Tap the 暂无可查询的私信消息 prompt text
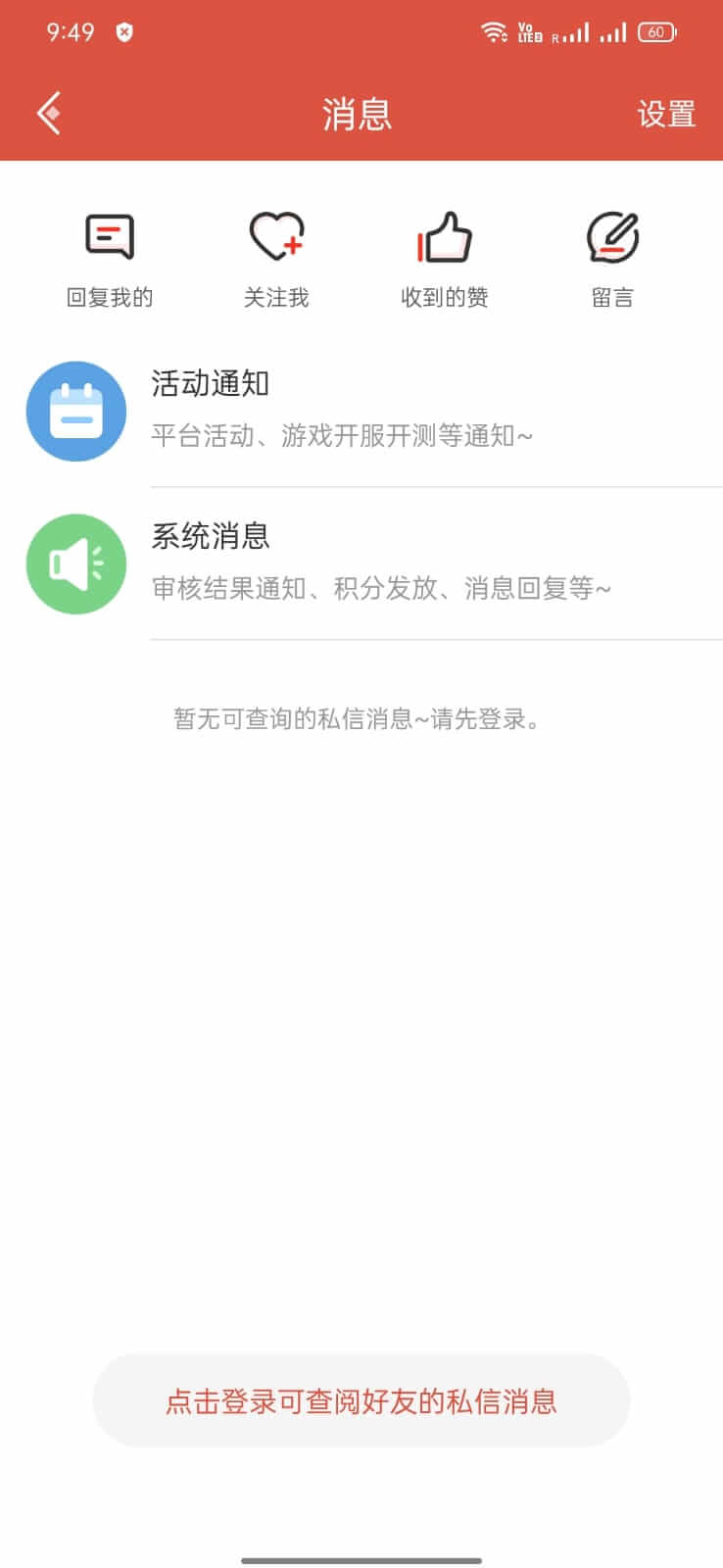This screenshot has height=1568, width=723. point(357,718)
